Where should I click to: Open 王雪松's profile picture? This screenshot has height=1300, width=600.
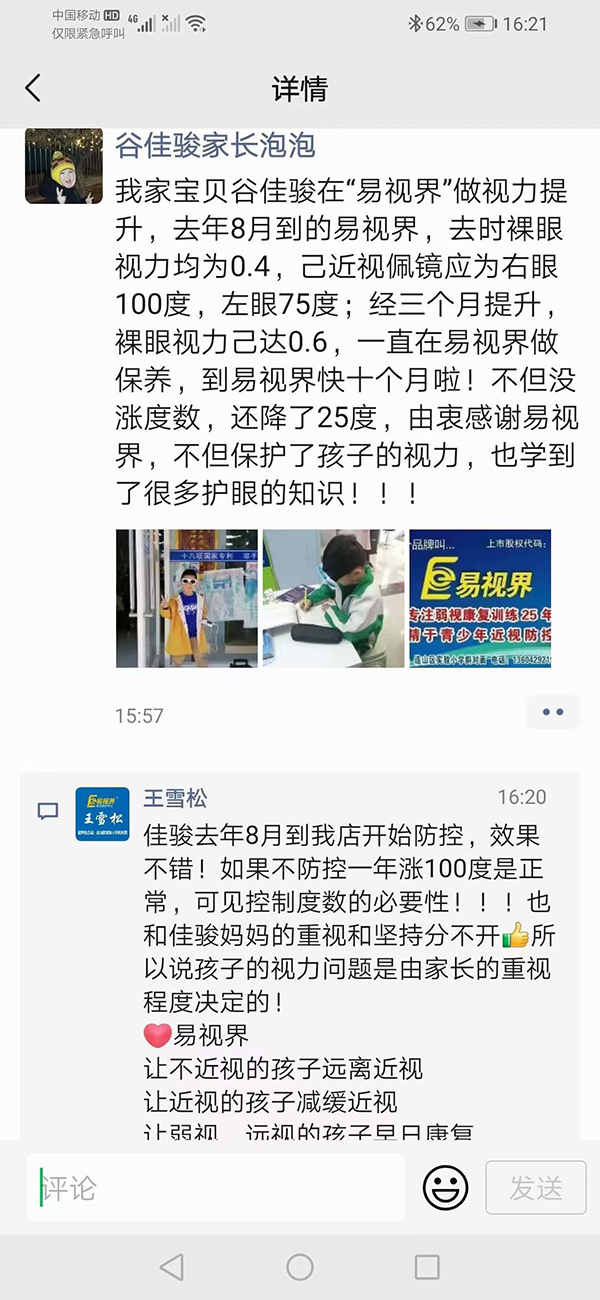tap(102, 813)
